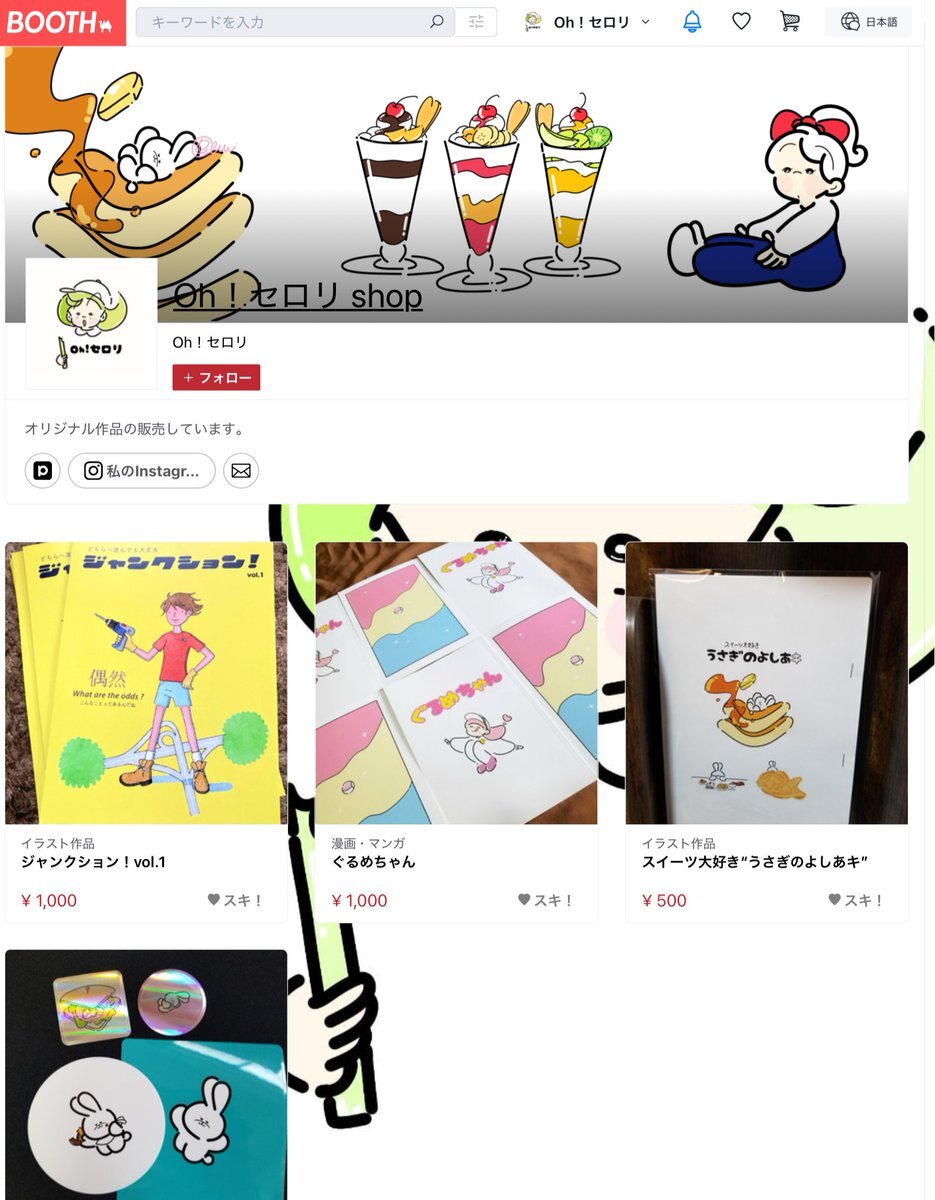Image resolution: width=935 pixels, height=1200 pixels.
Task: Tap the mail envelope icon
Action: pos(241,470)
